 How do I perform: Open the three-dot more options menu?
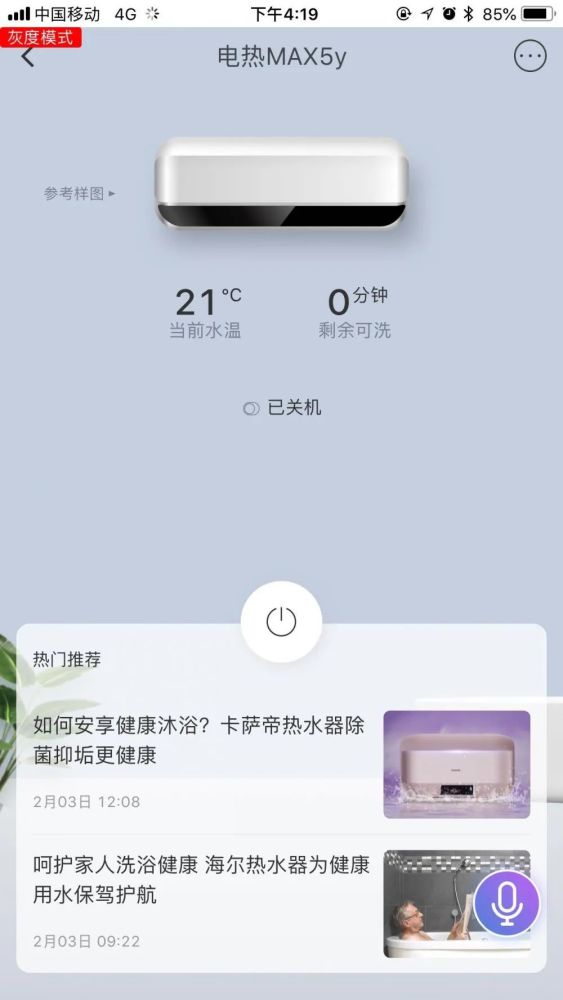coord(530,56)
